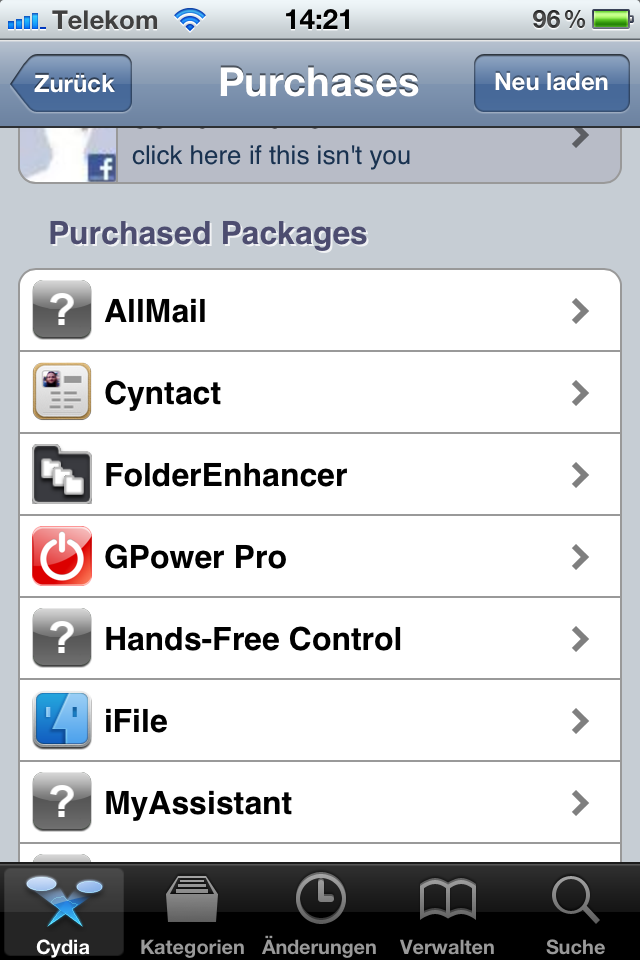The image size is (640, 960).
Task: Open the Cyntact package
Action: pos(320,393)
